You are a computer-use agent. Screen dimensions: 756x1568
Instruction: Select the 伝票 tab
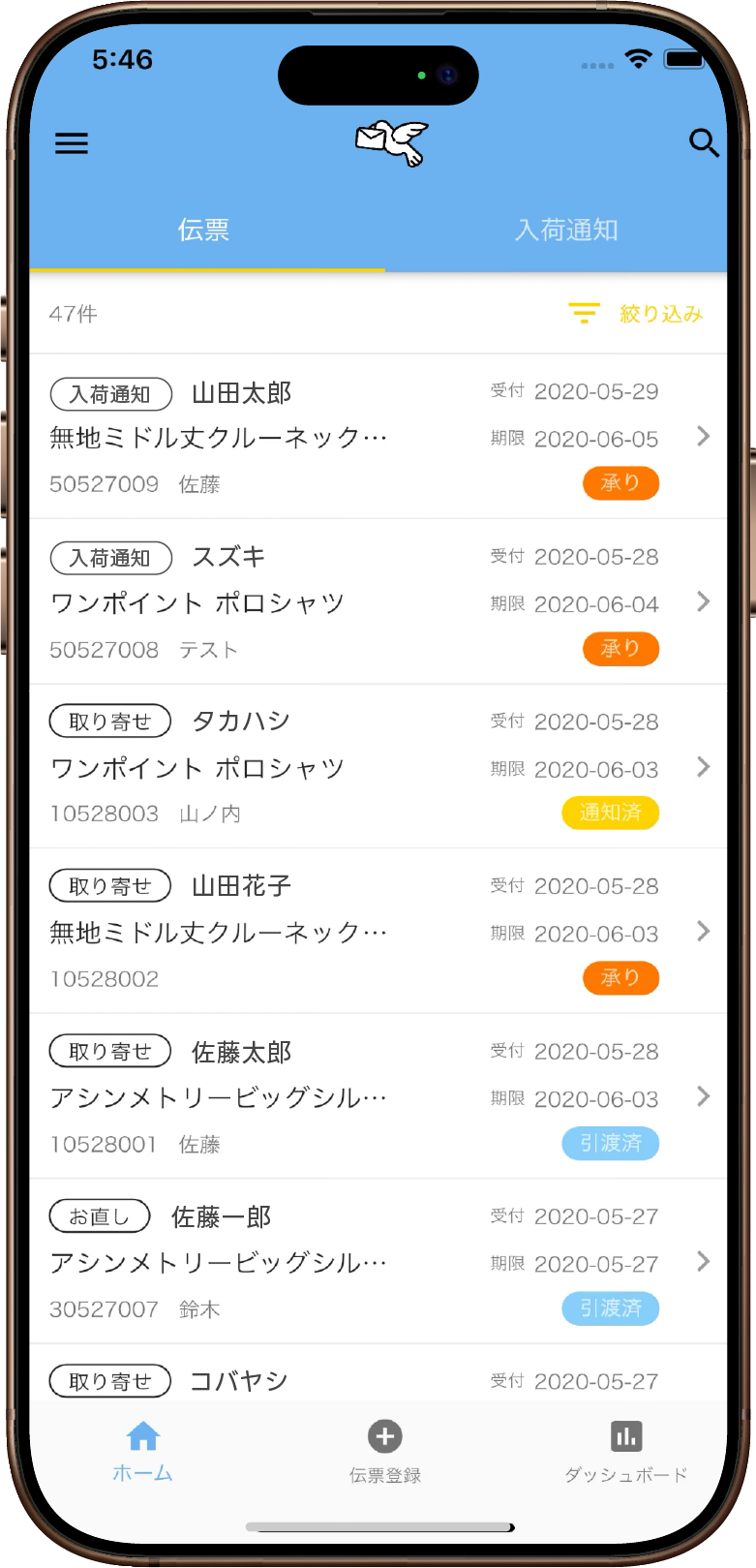click(x=203, y=230)
